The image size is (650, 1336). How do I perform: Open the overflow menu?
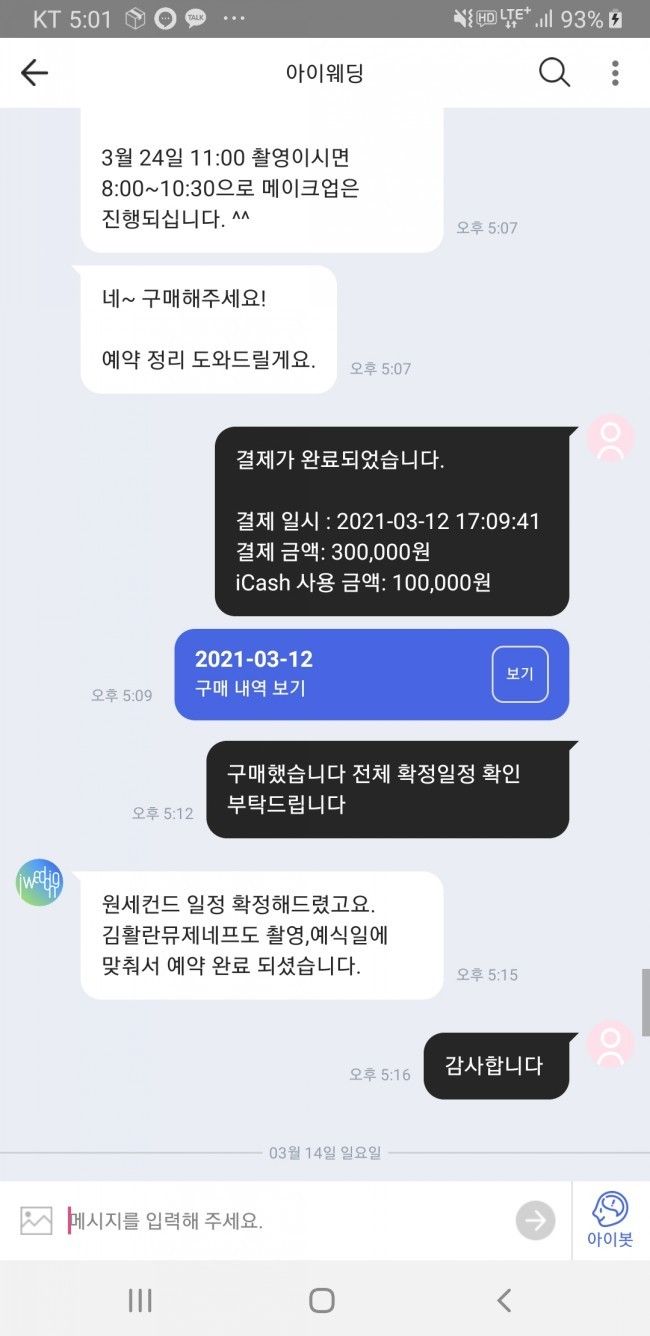pos(615,73)
